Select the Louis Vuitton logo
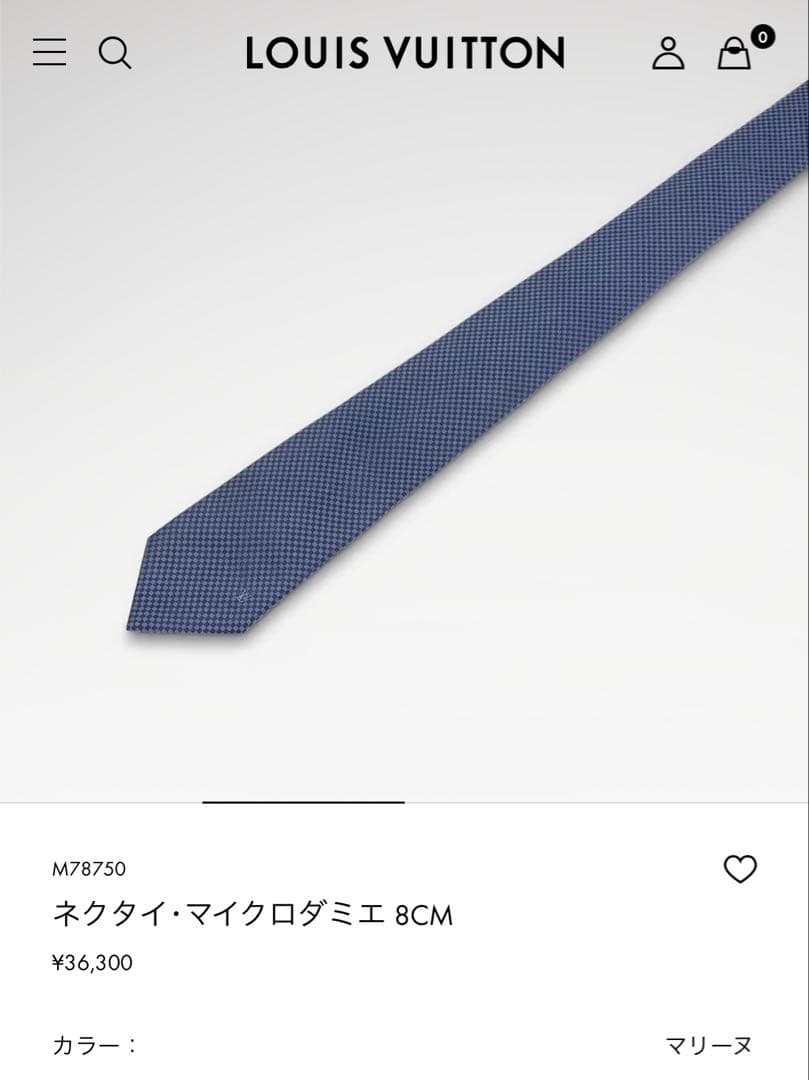The height and width of the screenshot is (1080, 809). [404, 54]
